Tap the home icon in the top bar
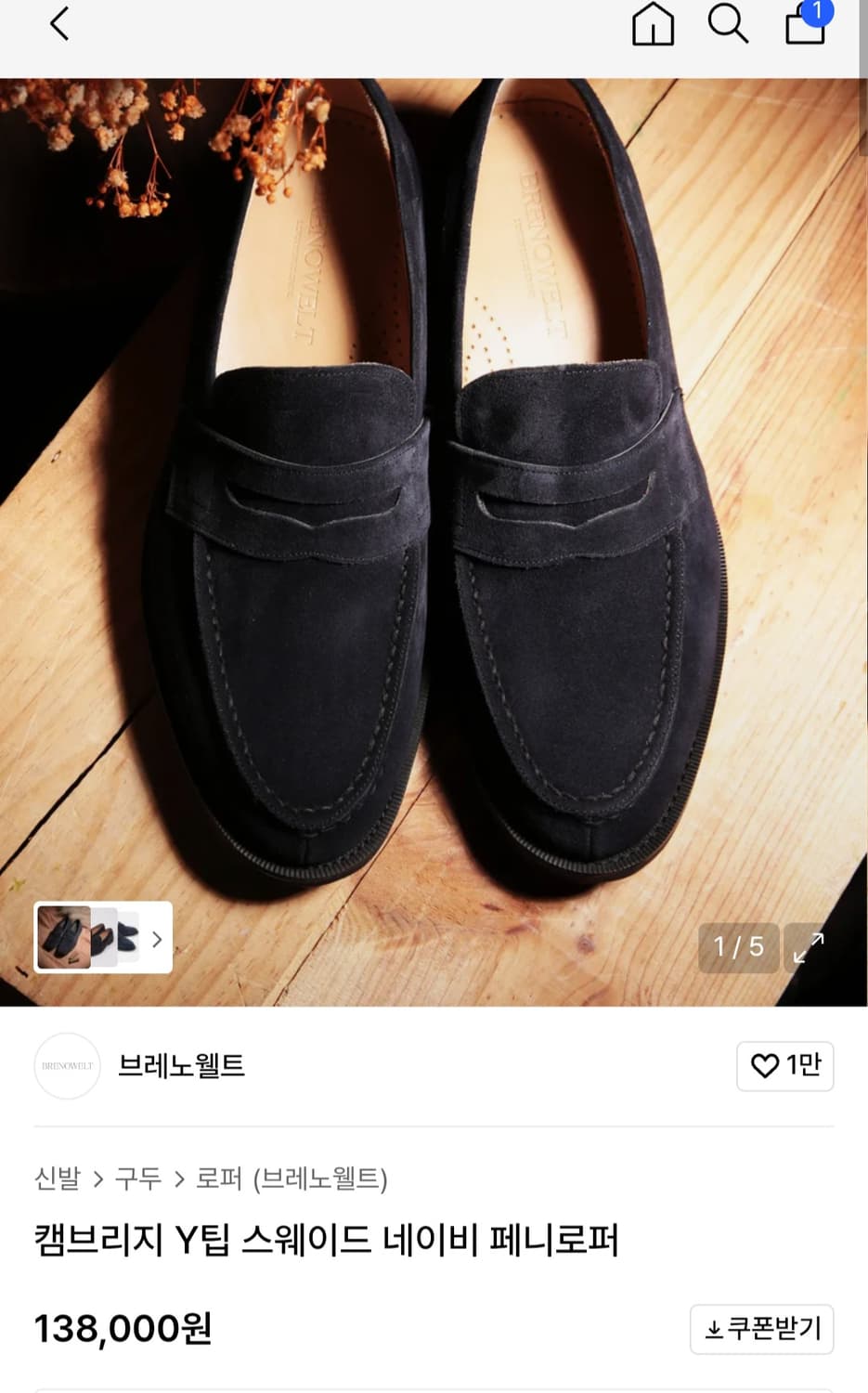868x1393 pixels. [x=654, y=25]
